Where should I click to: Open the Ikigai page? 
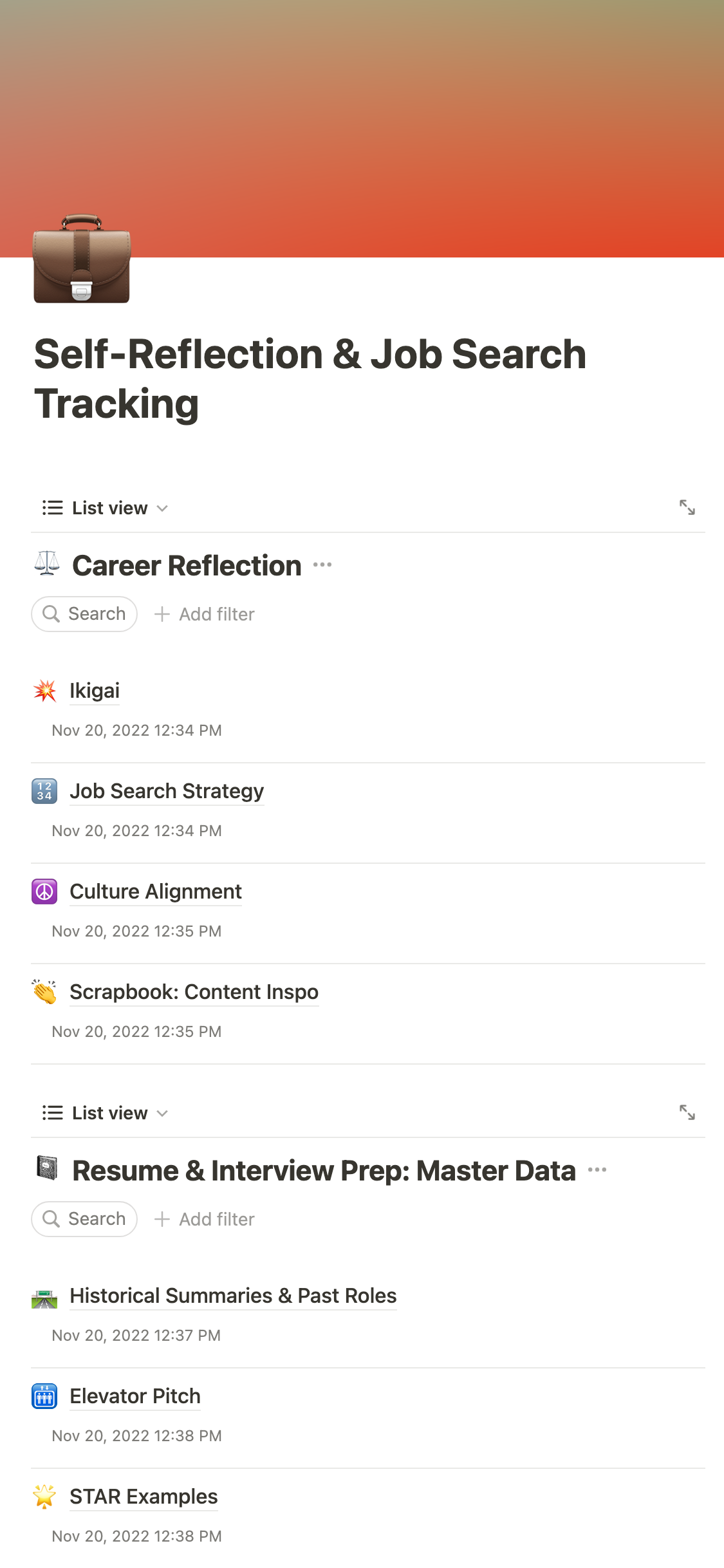[95, 691]
